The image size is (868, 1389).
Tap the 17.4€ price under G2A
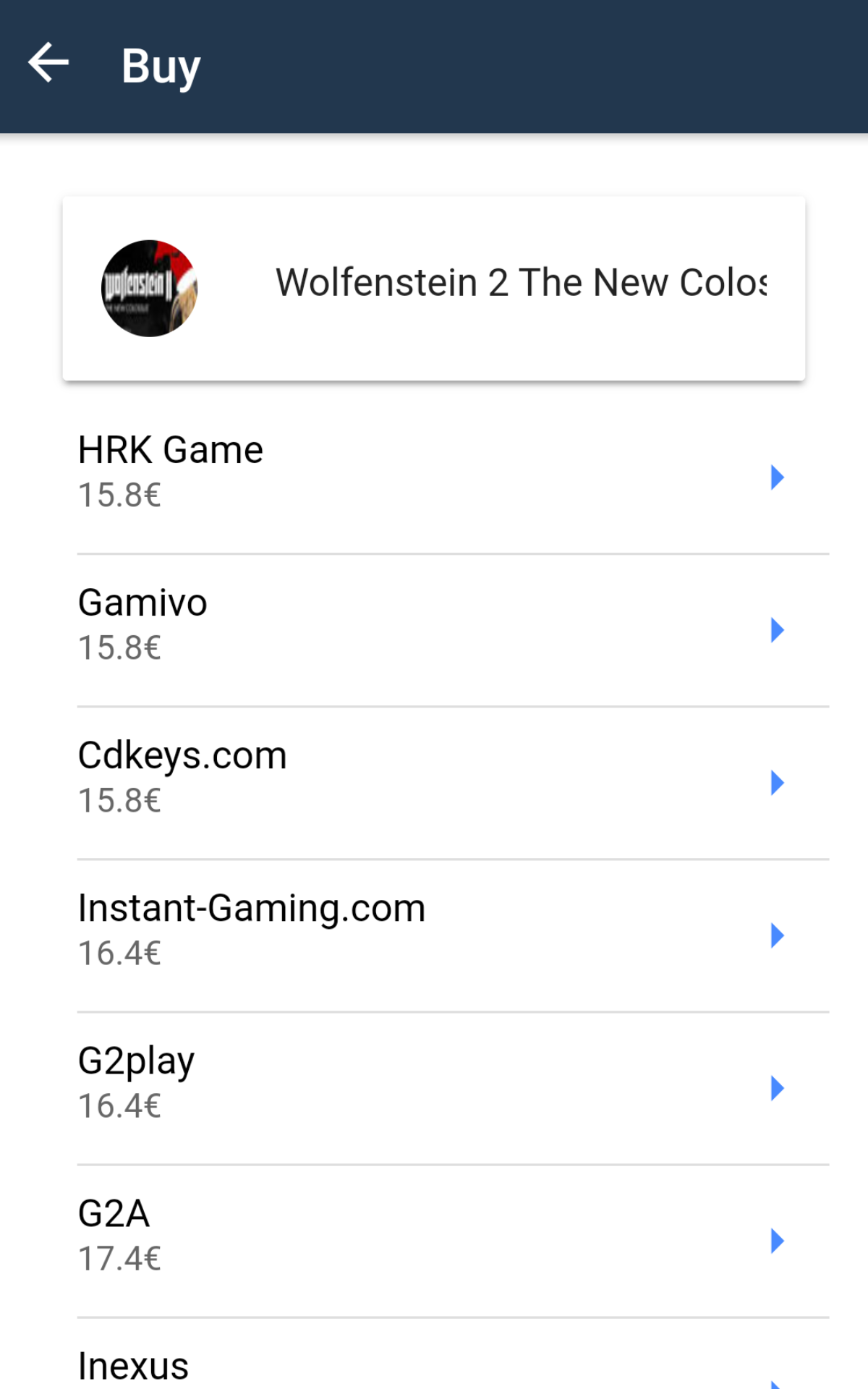(x=119, y=1259)
